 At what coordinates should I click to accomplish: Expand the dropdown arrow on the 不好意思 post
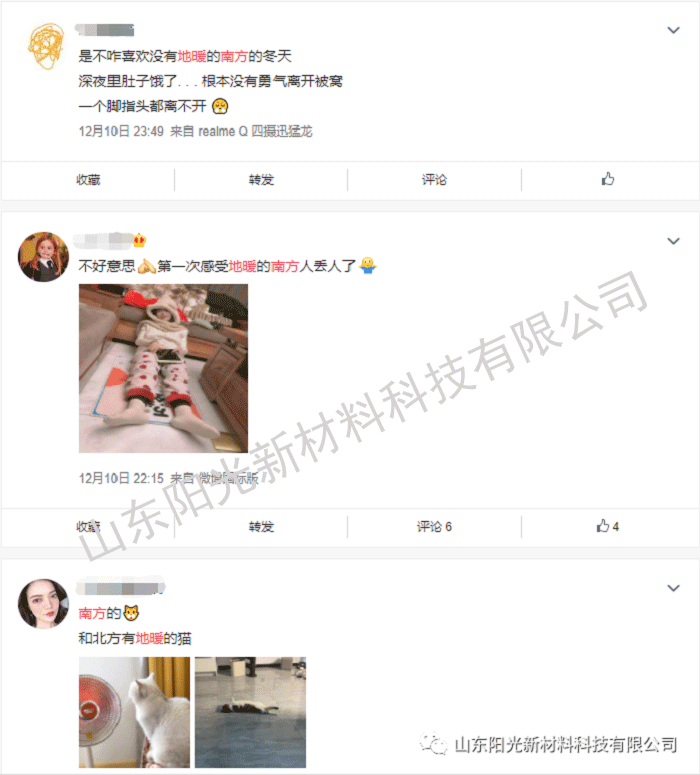point(673,241)
